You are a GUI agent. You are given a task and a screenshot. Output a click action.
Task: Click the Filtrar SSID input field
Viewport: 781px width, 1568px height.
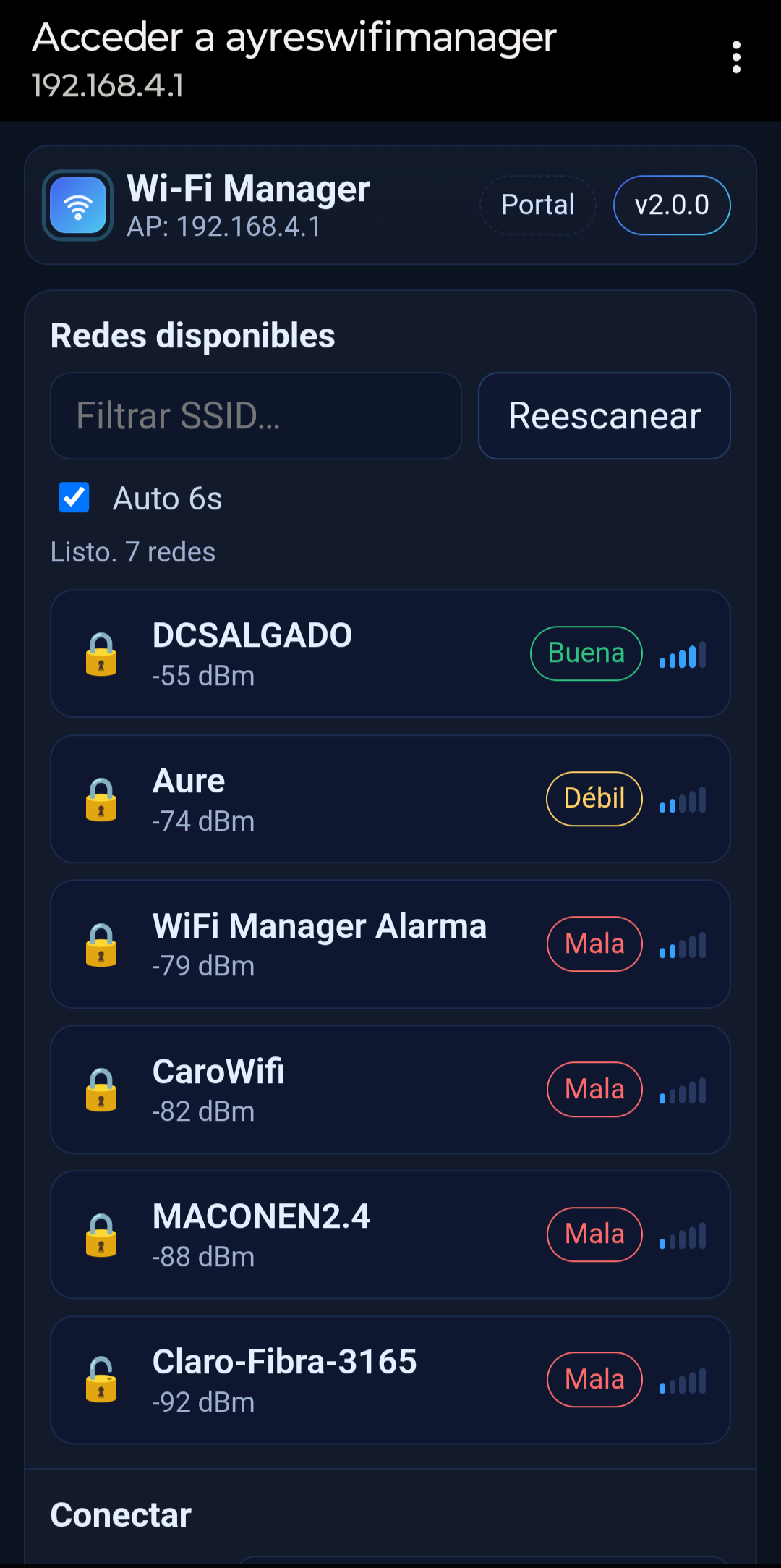point(255,416)
